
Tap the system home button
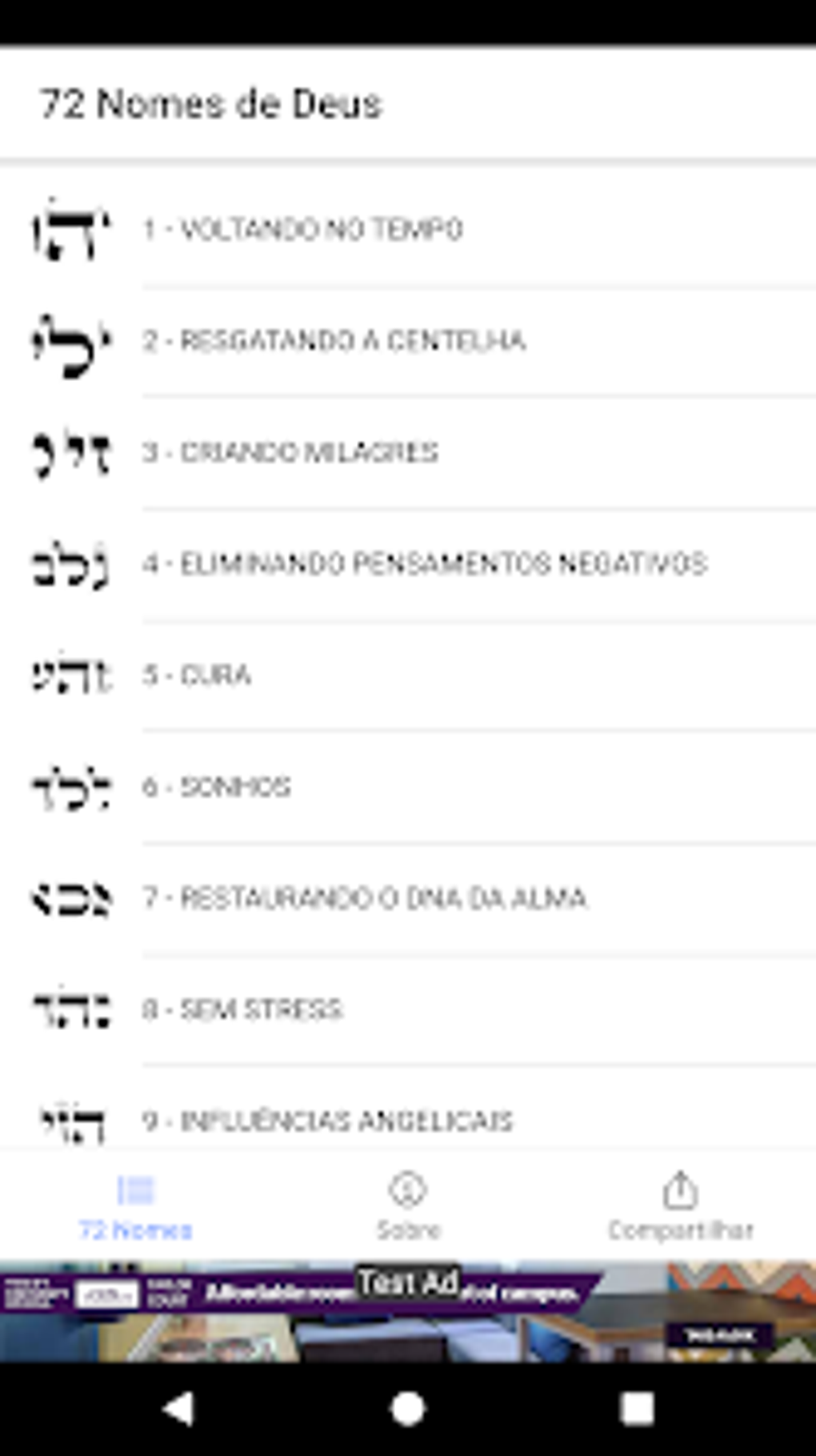408,1409
